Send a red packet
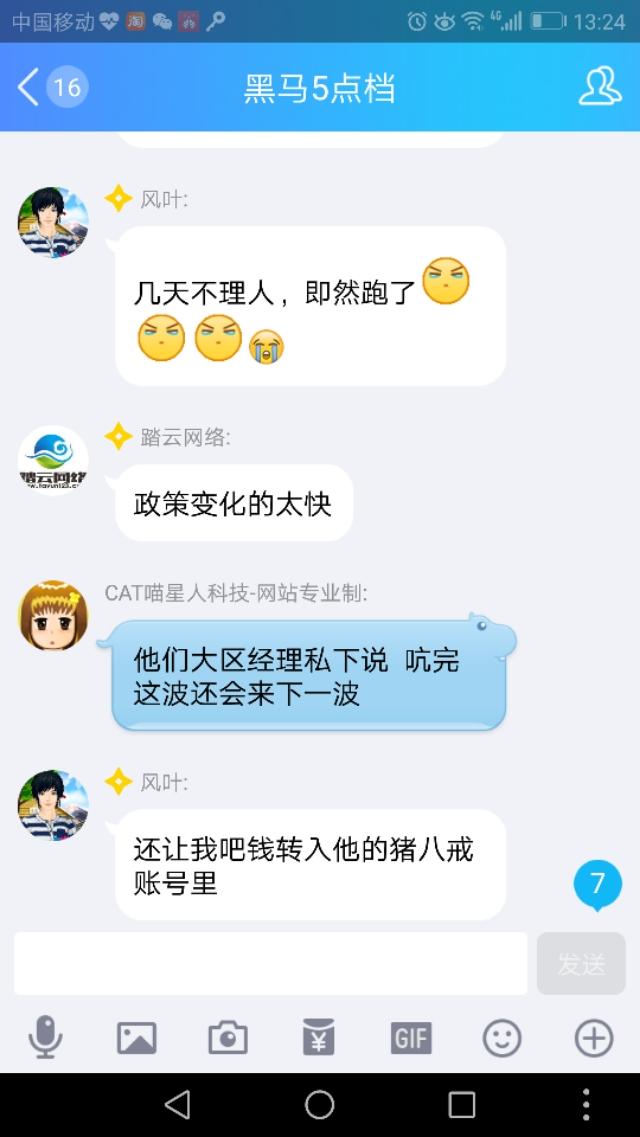640x1137 pixels. coord(319,1037)
